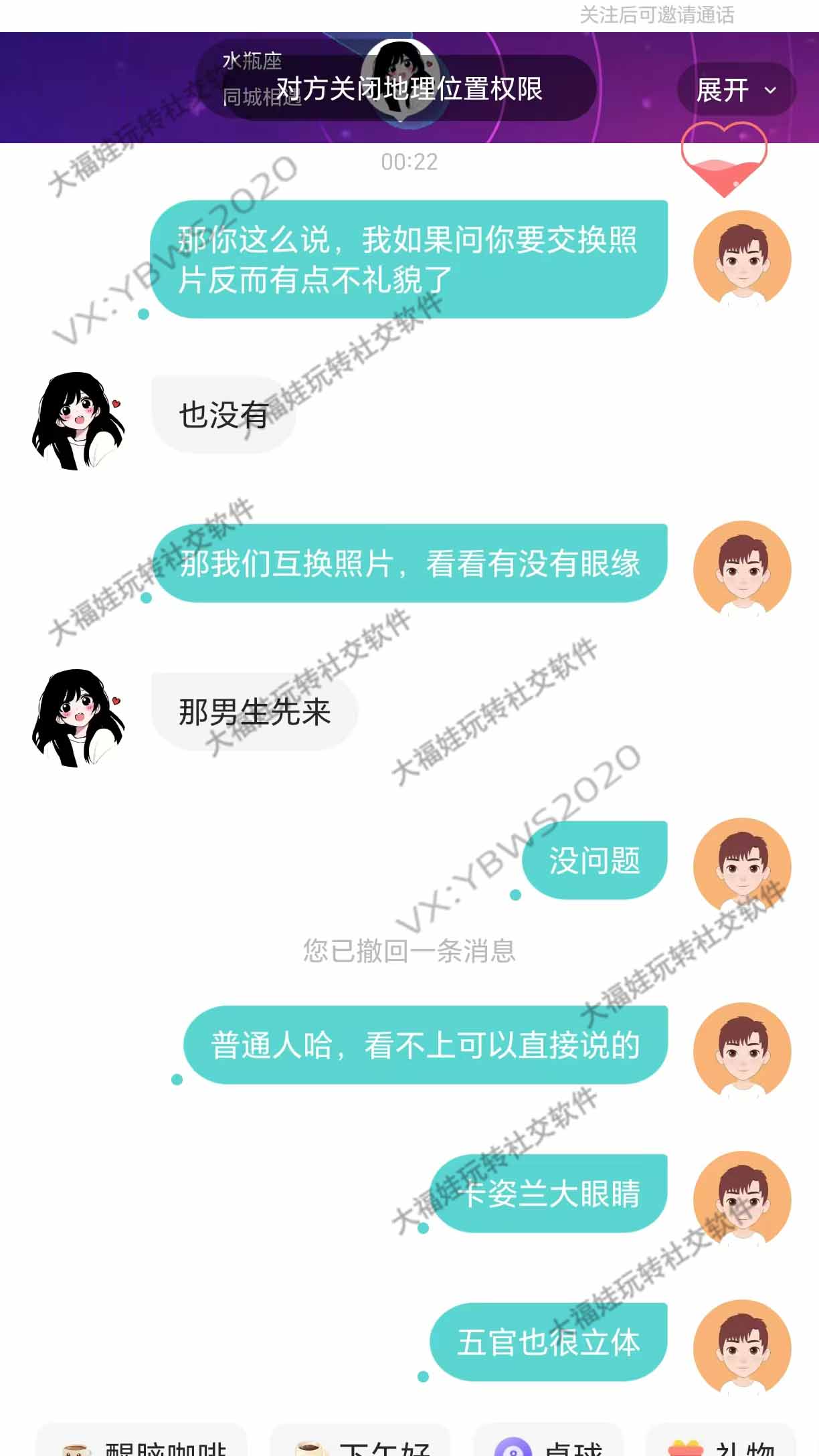The height and width of the screenshot is (1456, 819).
Task: Open the girl's avatar next to 那男生先来
Action: 78,718
